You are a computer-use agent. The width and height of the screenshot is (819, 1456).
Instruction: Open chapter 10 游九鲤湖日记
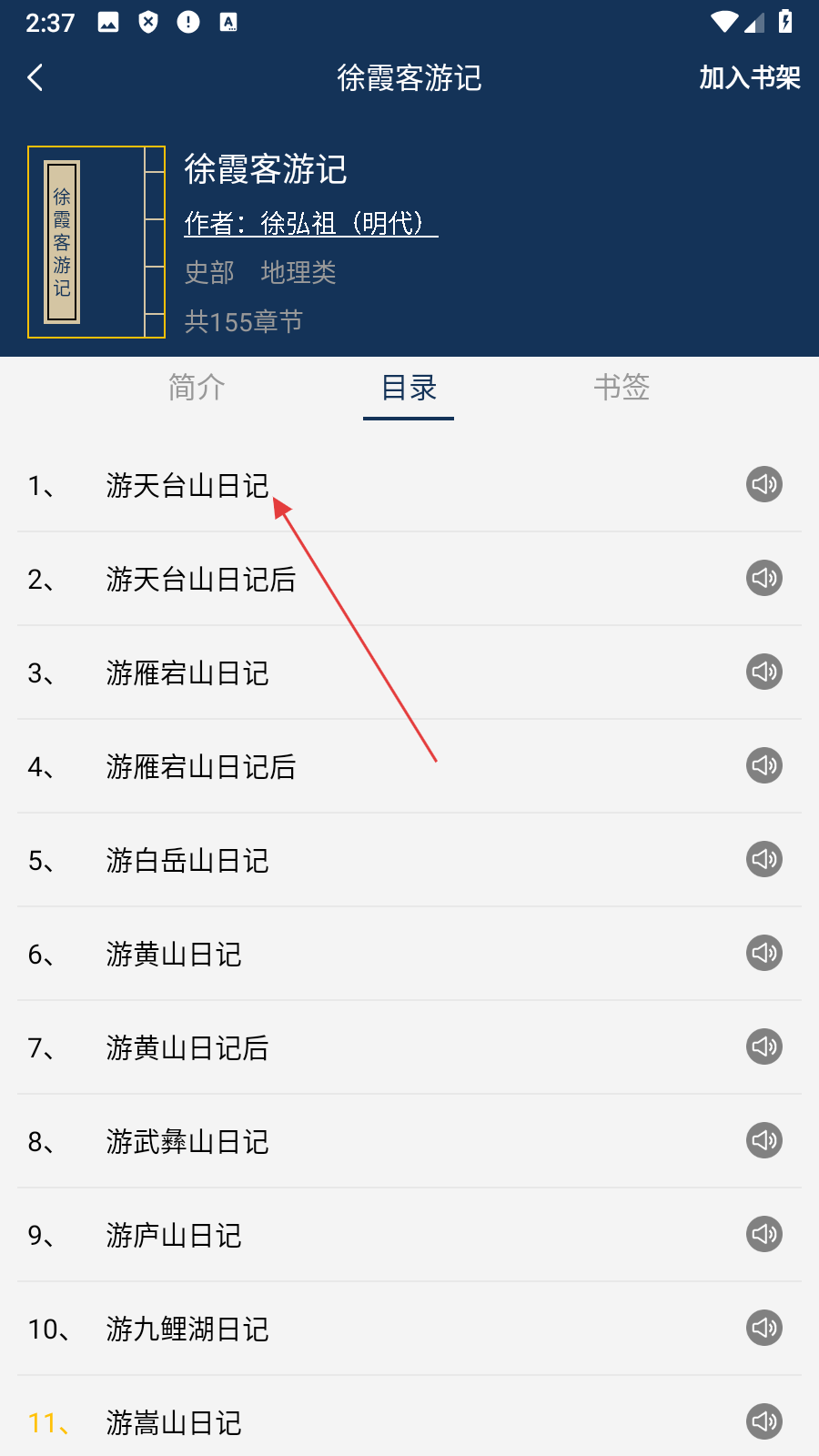click(187, 1330)
